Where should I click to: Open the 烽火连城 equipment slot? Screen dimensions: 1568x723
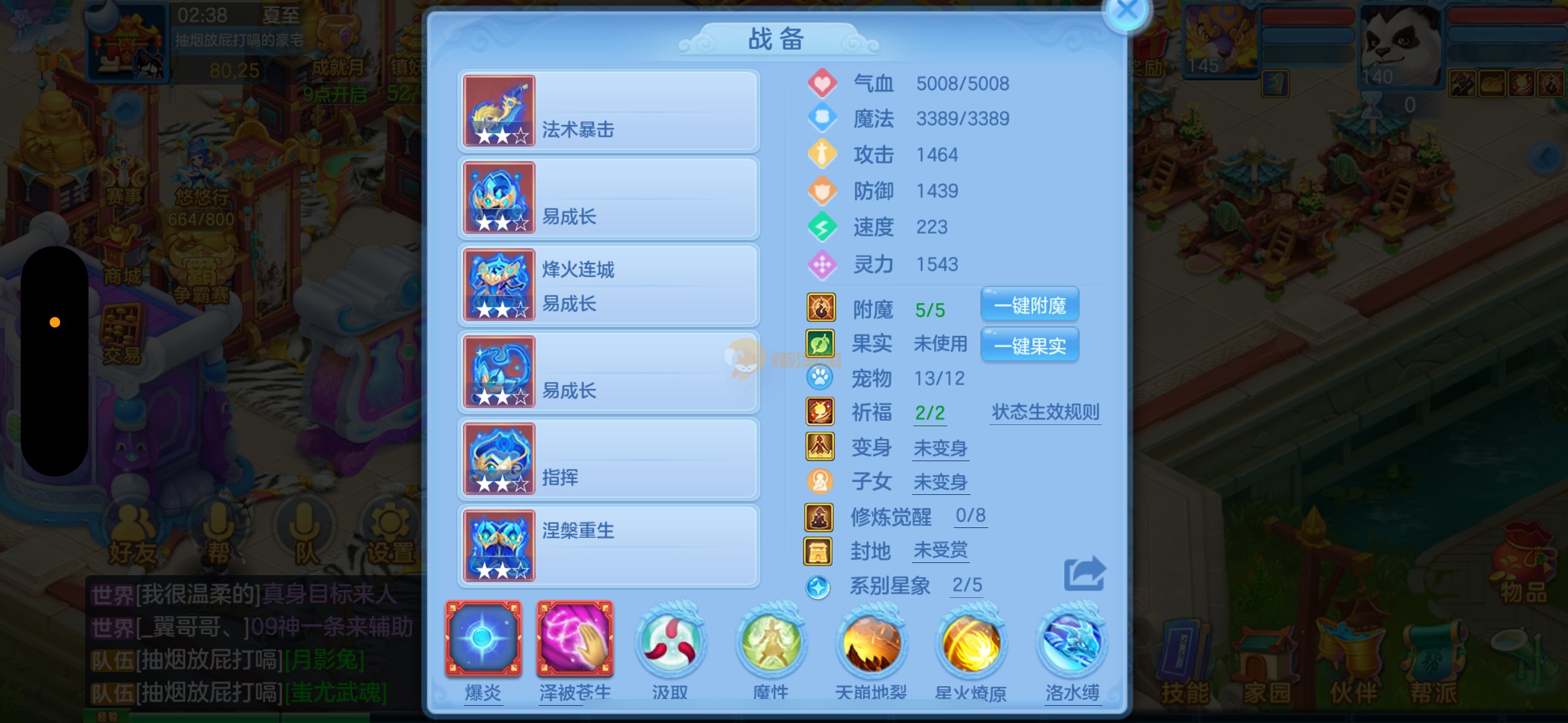point(609,285)
